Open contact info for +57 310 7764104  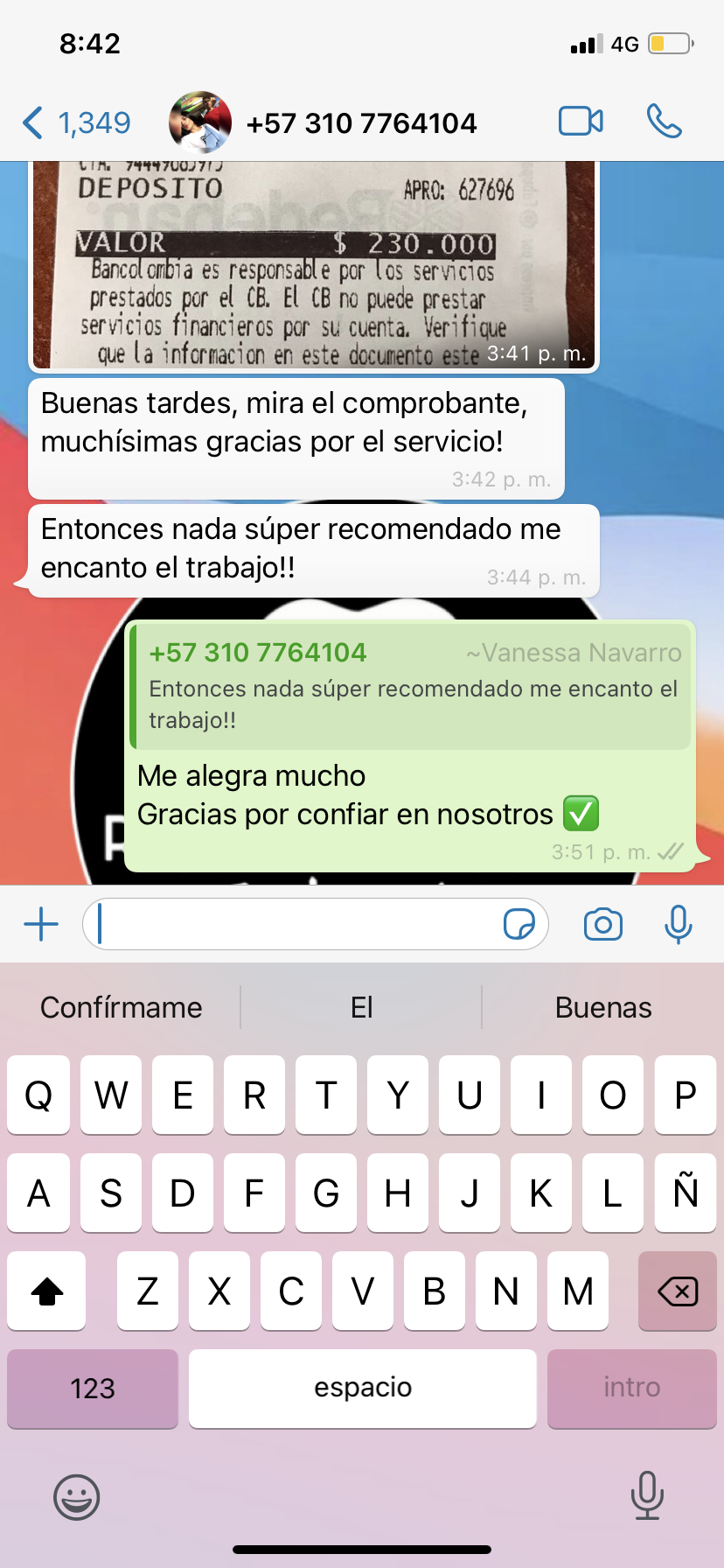[360, 123]
